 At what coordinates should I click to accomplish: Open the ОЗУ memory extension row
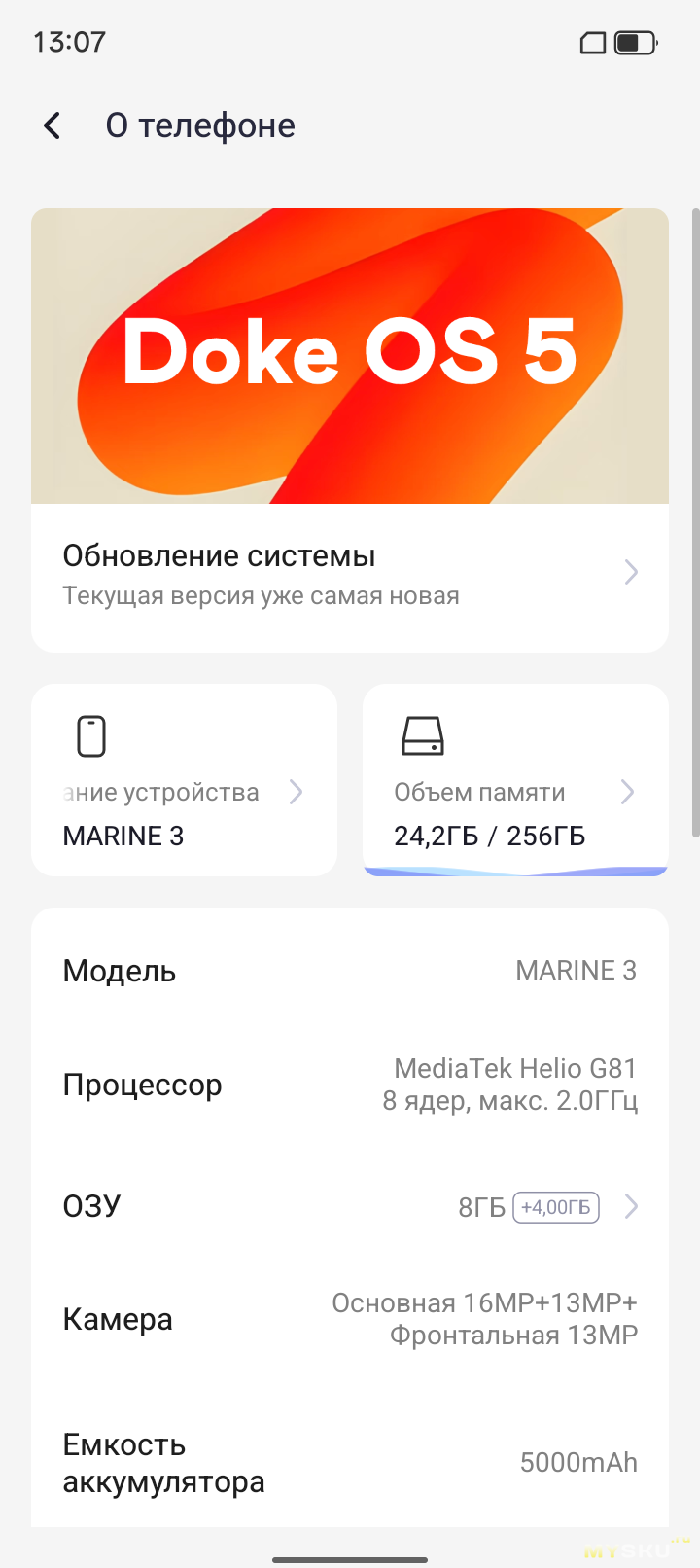[x=349, y=1207]
